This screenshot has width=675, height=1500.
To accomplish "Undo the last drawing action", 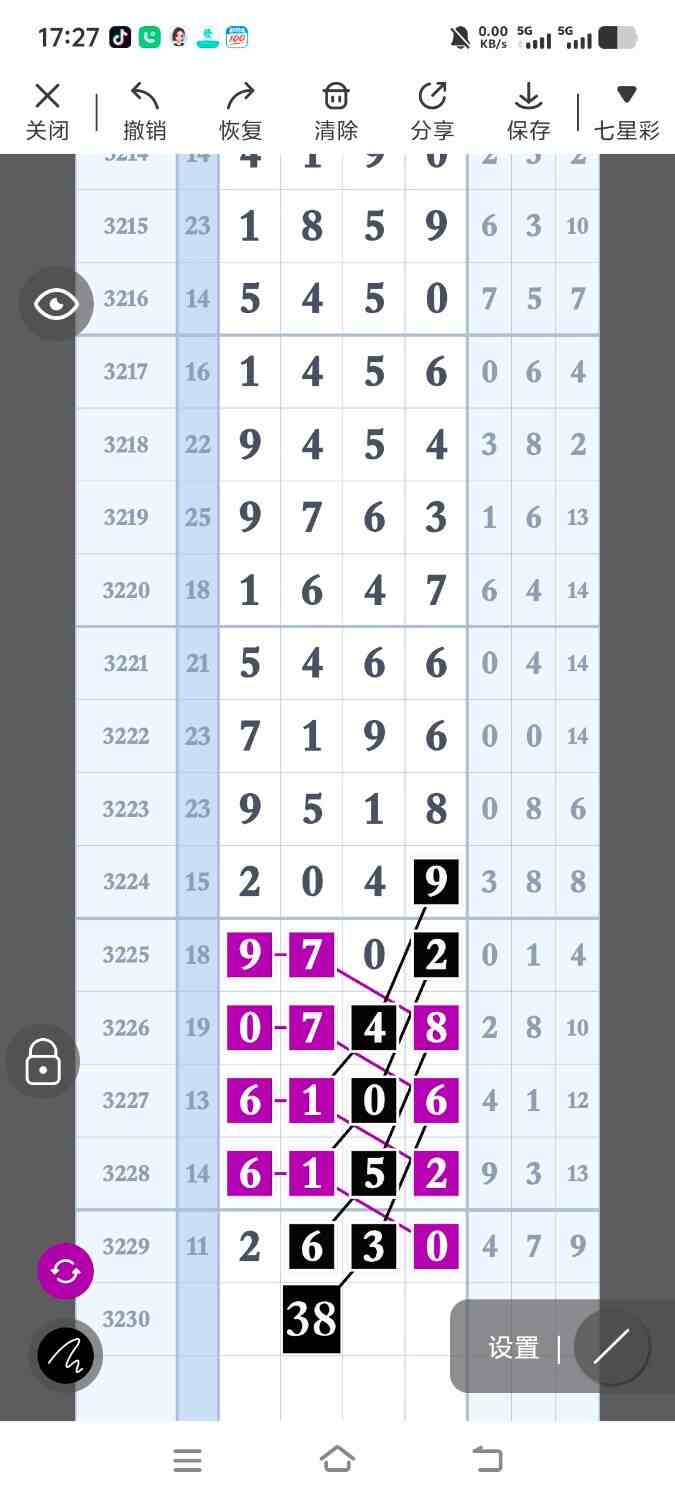I will pos(145,111).
